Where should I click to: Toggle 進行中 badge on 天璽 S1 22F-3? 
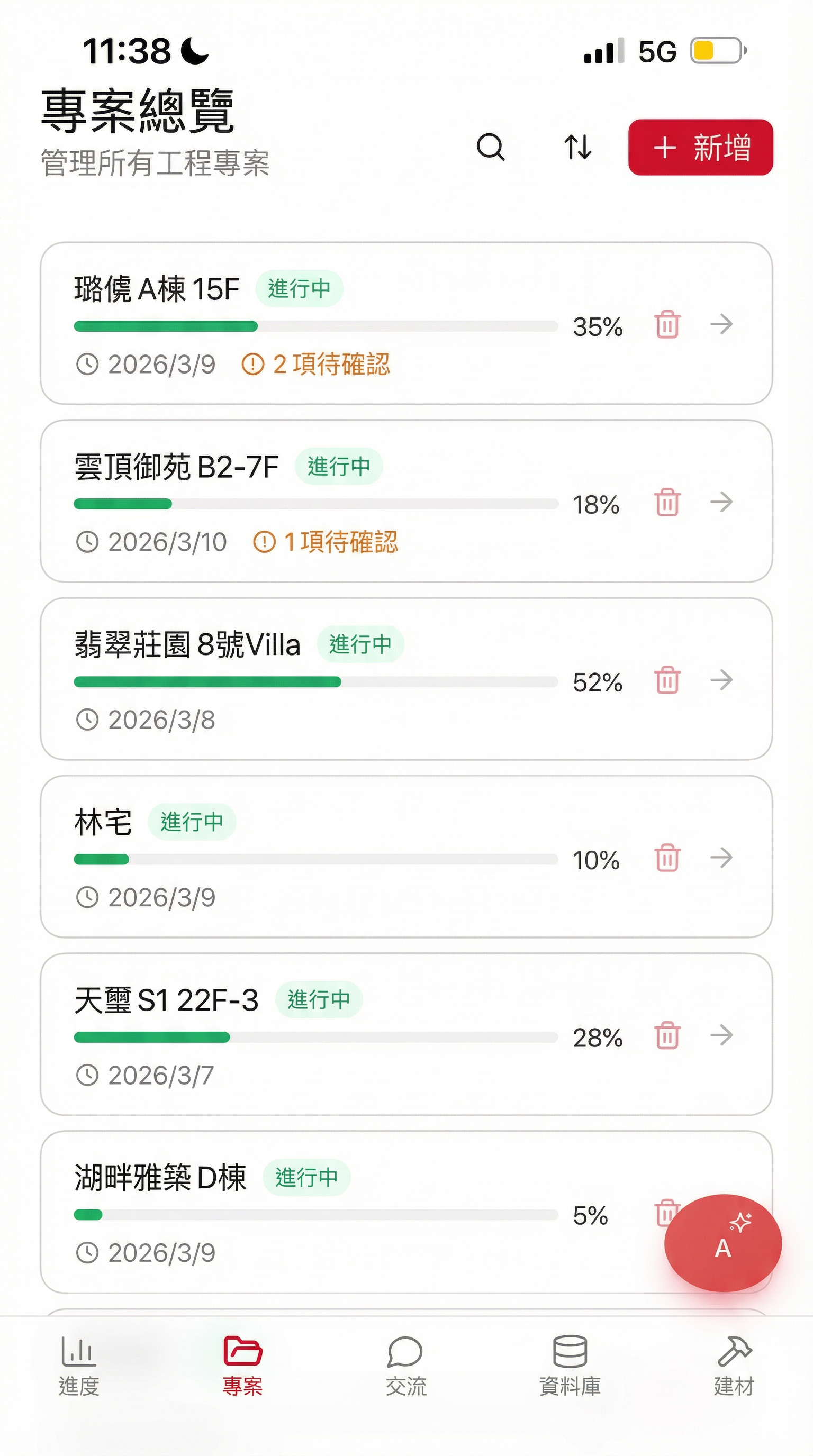click(x=320, y=999)
